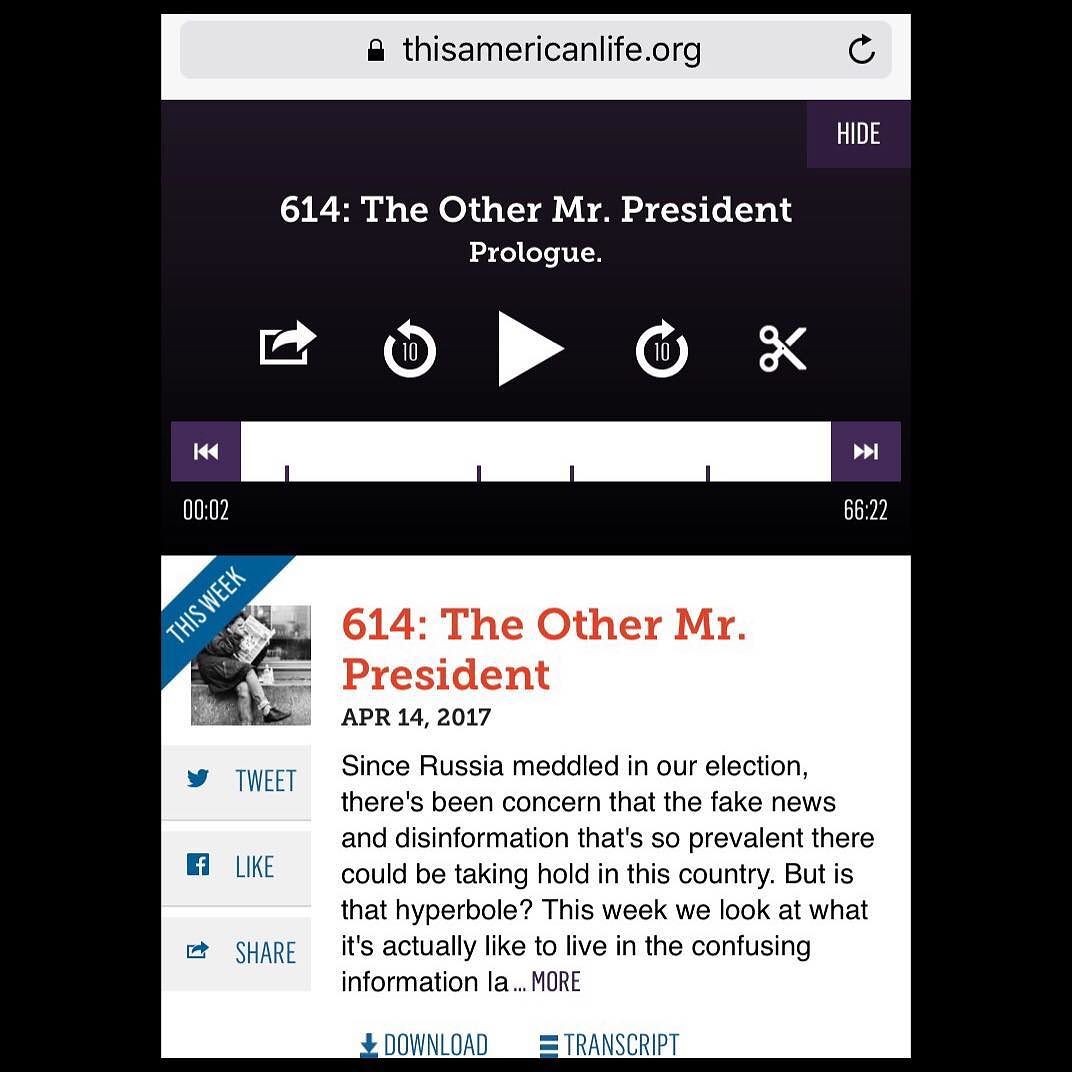Download the episode
The image size is (1072, 1072).
pyautogui.click(x=424, y=1045)
